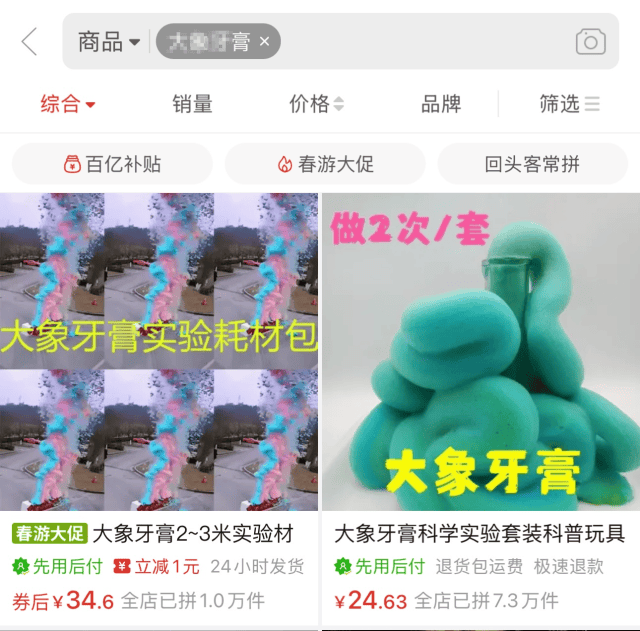Apply the 春游大促 filter chip
Image resolution: width=640 pixels, height=631 pixels.
tap(325, 164)
